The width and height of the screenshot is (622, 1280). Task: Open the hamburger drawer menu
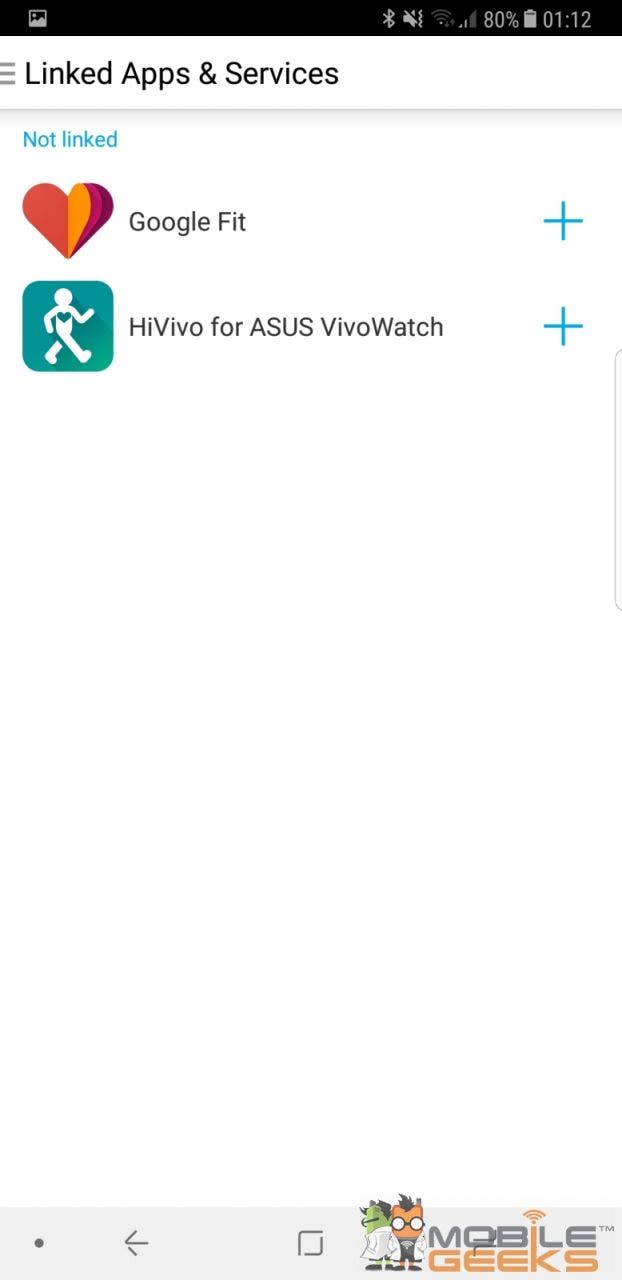(7, 73)
